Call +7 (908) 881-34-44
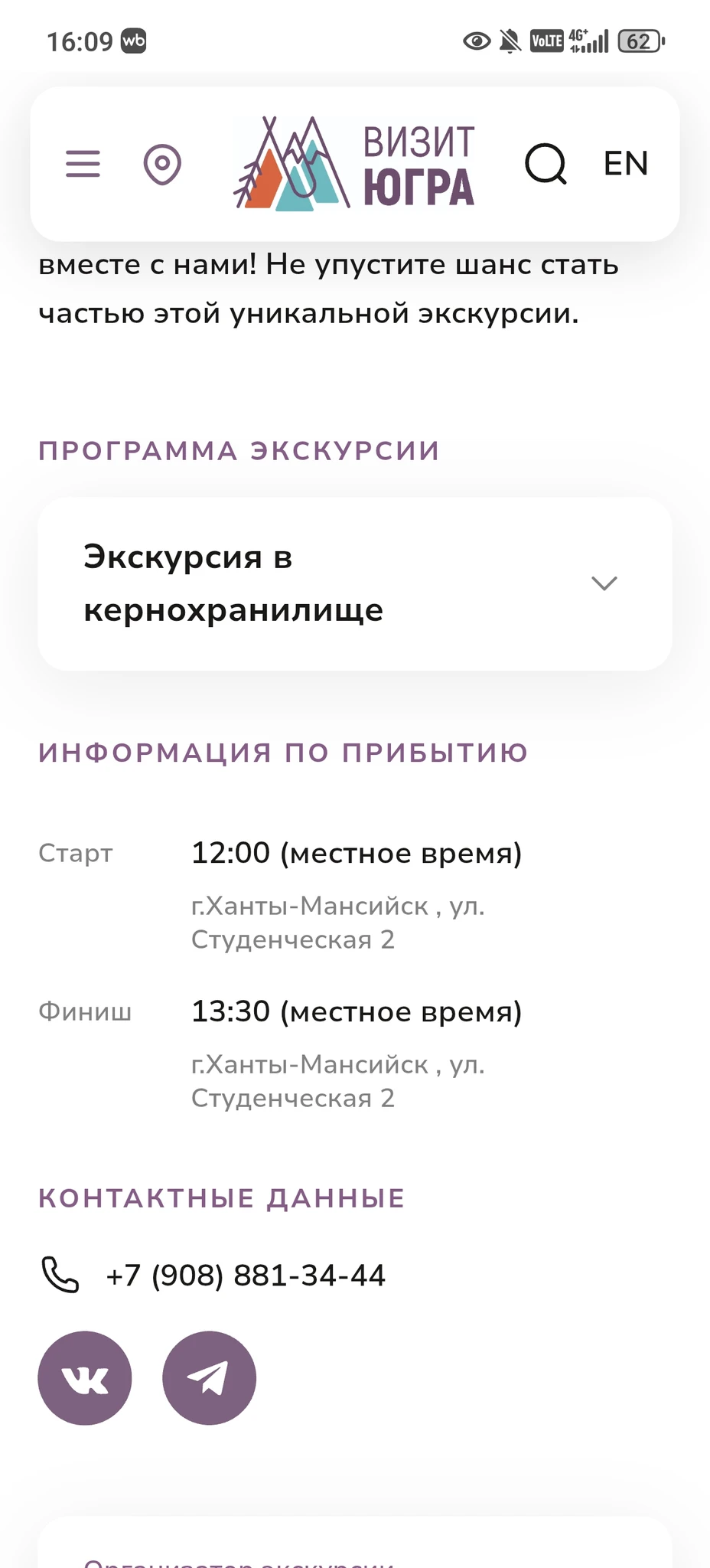710x1568 pixels. click(245, 1276)
